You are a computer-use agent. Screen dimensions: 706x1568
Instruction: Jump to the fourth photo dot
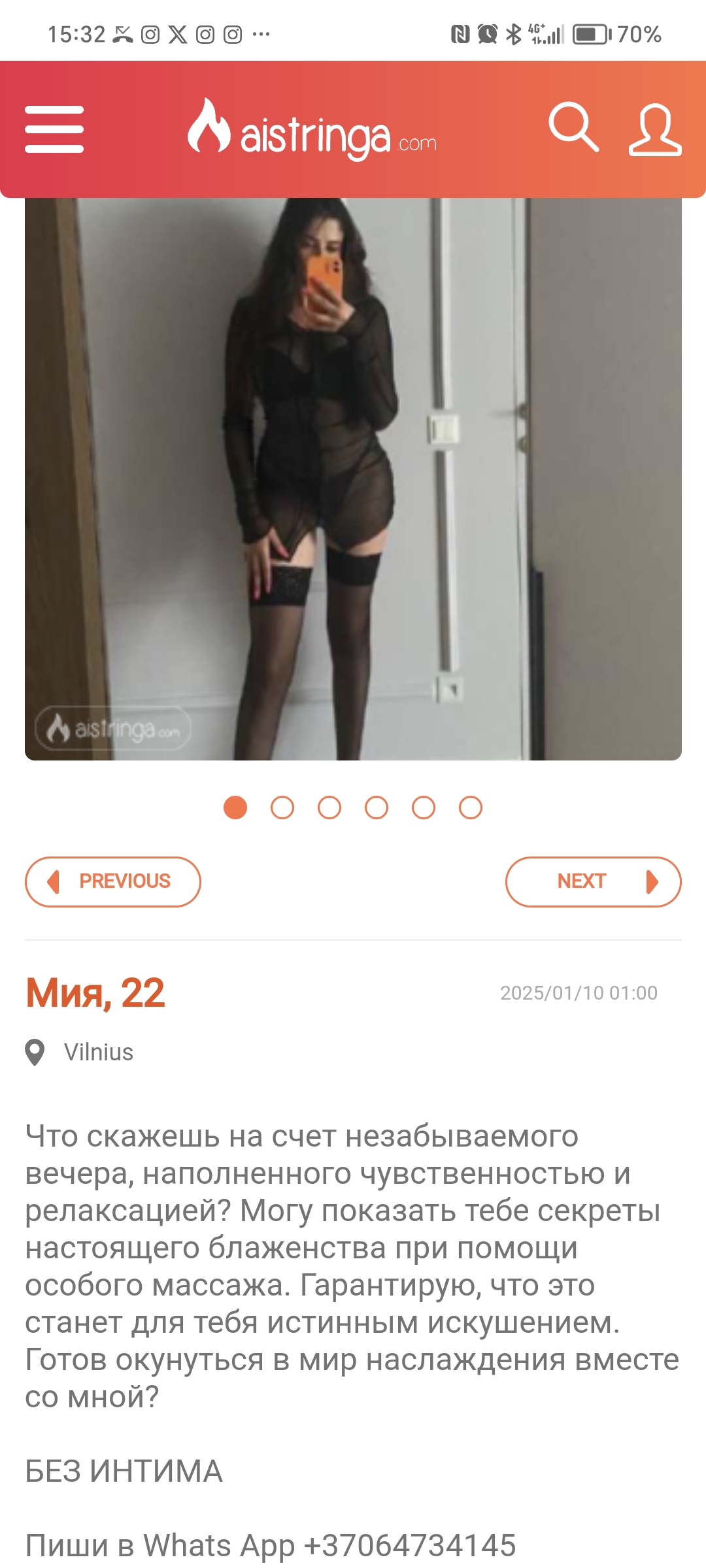pos(377,808)
